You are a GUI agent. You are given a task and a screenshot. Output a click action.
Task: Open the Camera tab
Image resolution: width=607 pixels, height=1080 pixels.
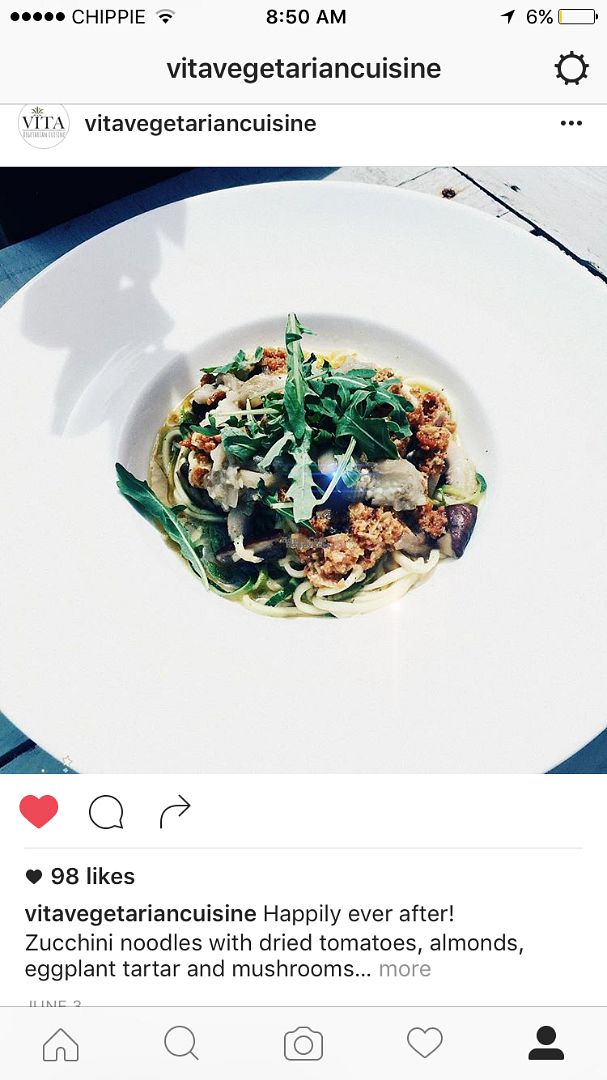(303, 1045)
